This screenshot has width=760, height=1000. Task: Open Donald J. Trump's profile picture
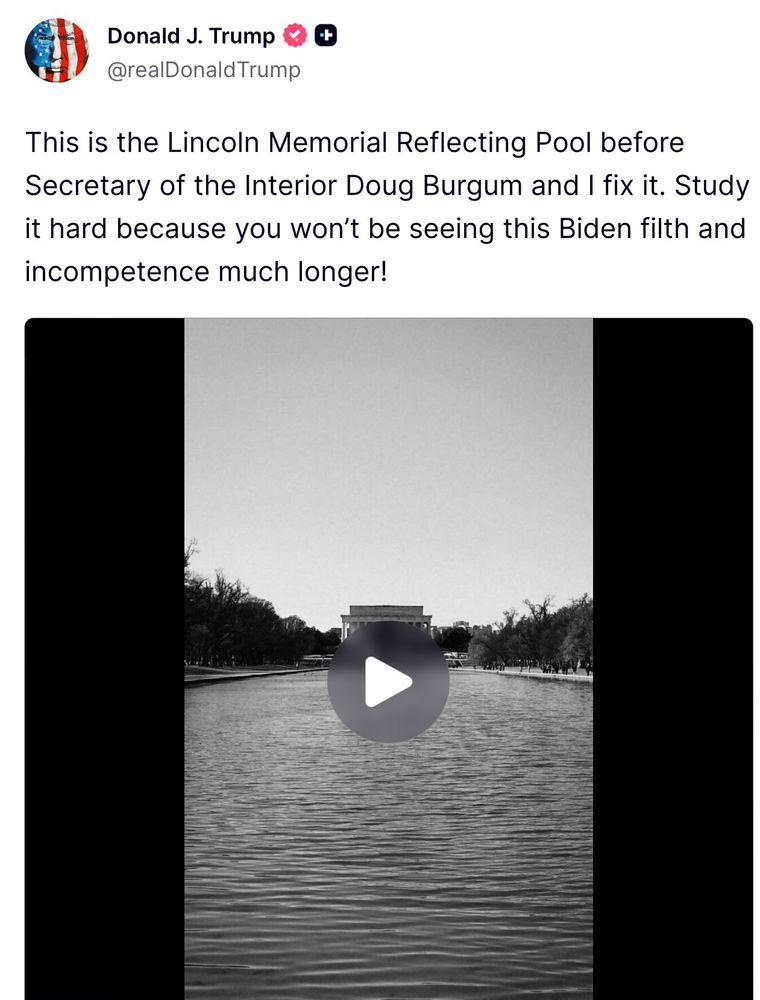pyautogui.click(x=56, y=51)
